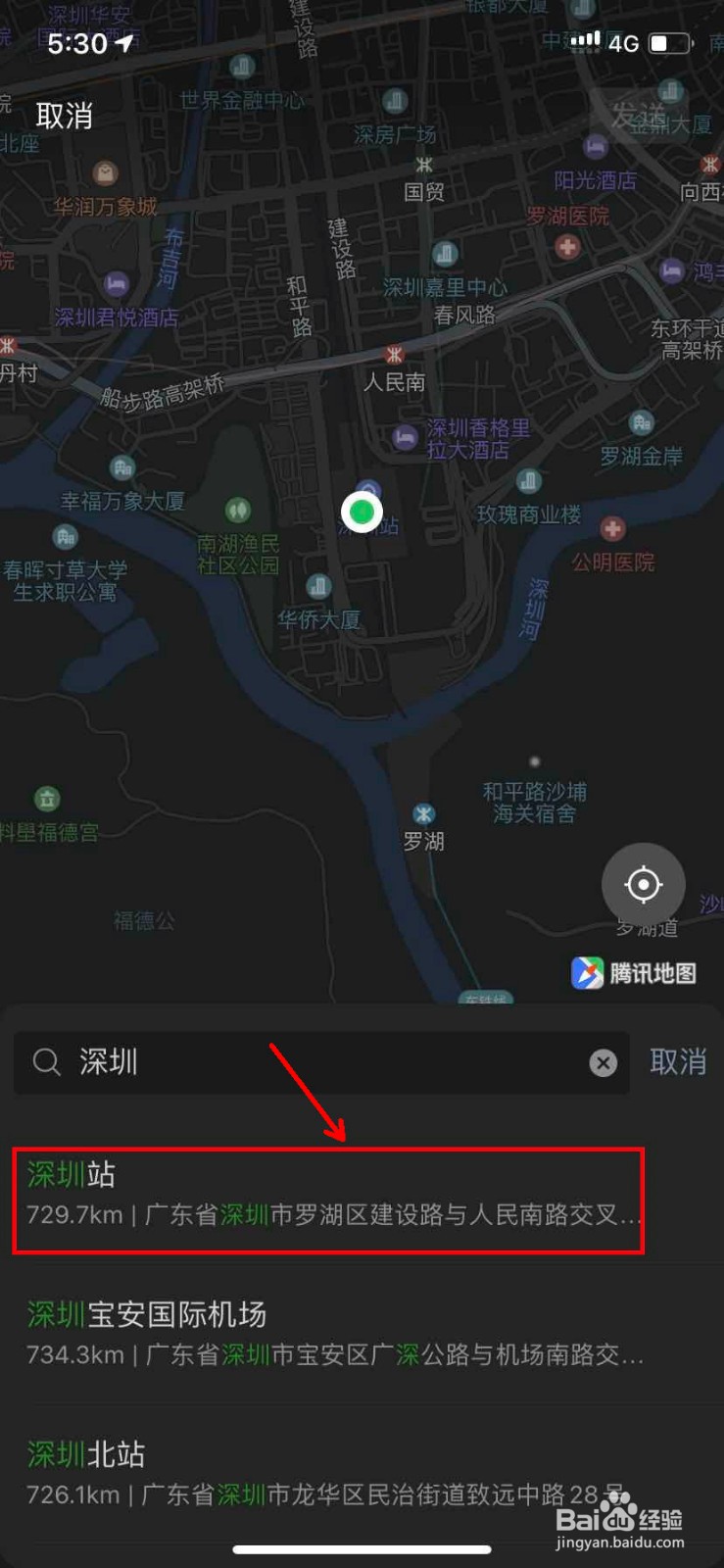Tap the park icon near 南湖渔民社区公园
724x1568 pixels.
[x=240, y=510]
